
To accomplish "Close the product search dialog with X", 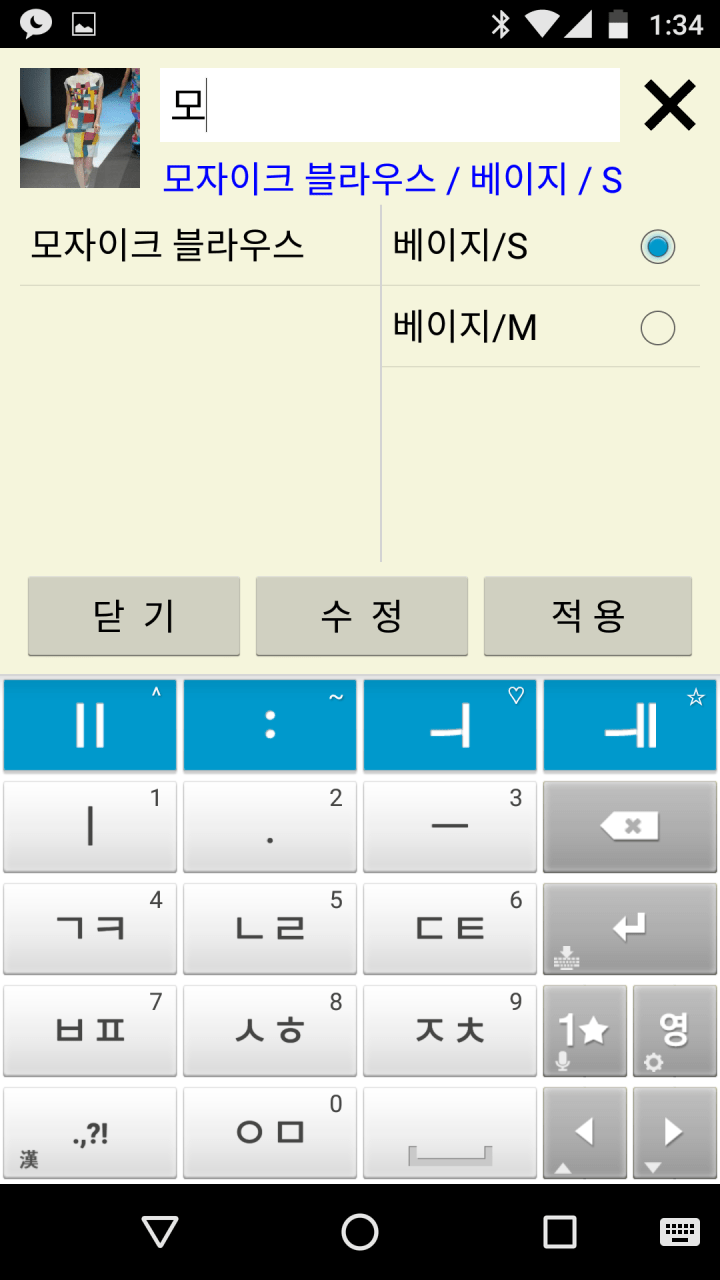I will 669,106.
